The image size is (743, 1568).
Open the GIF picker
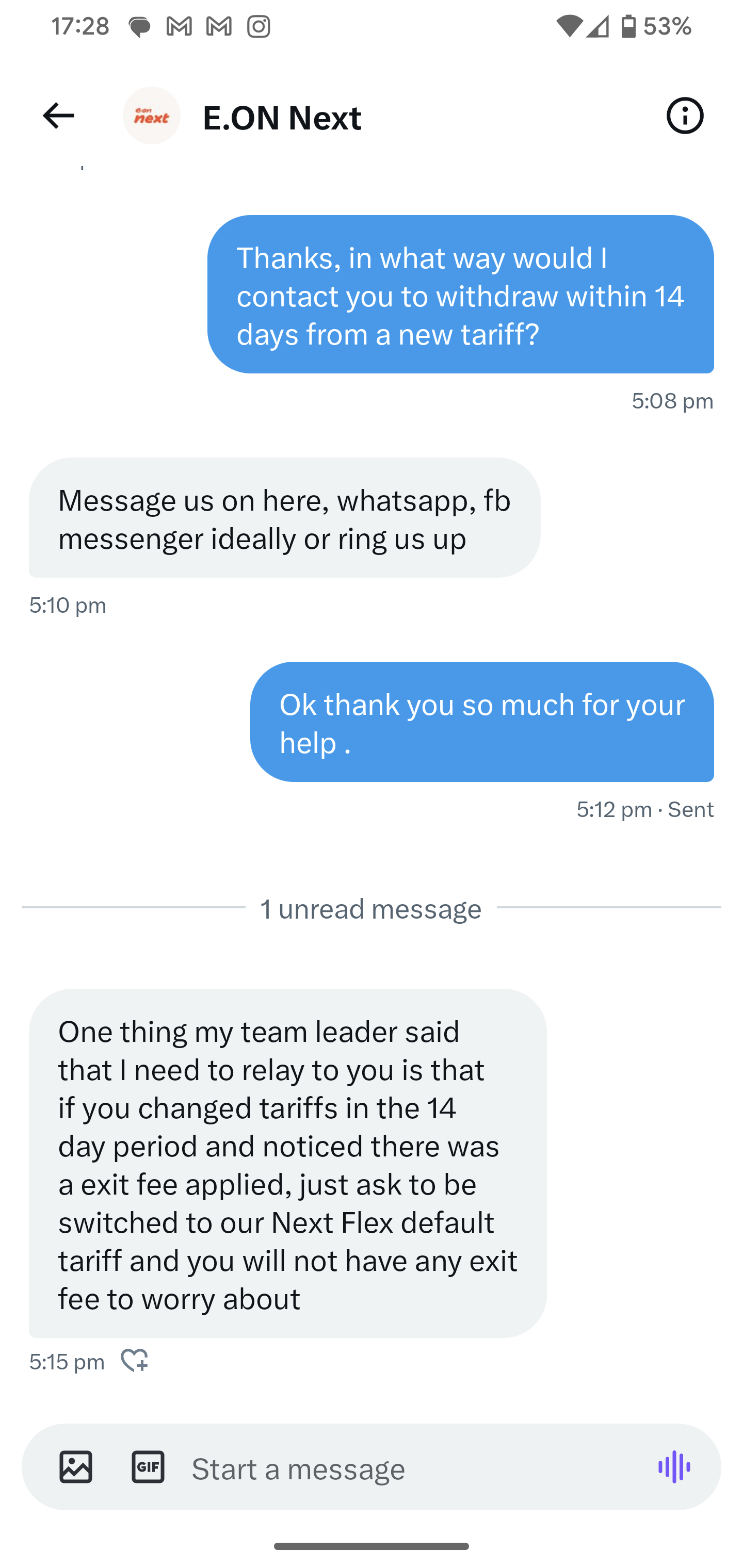tap(148, 1467)
